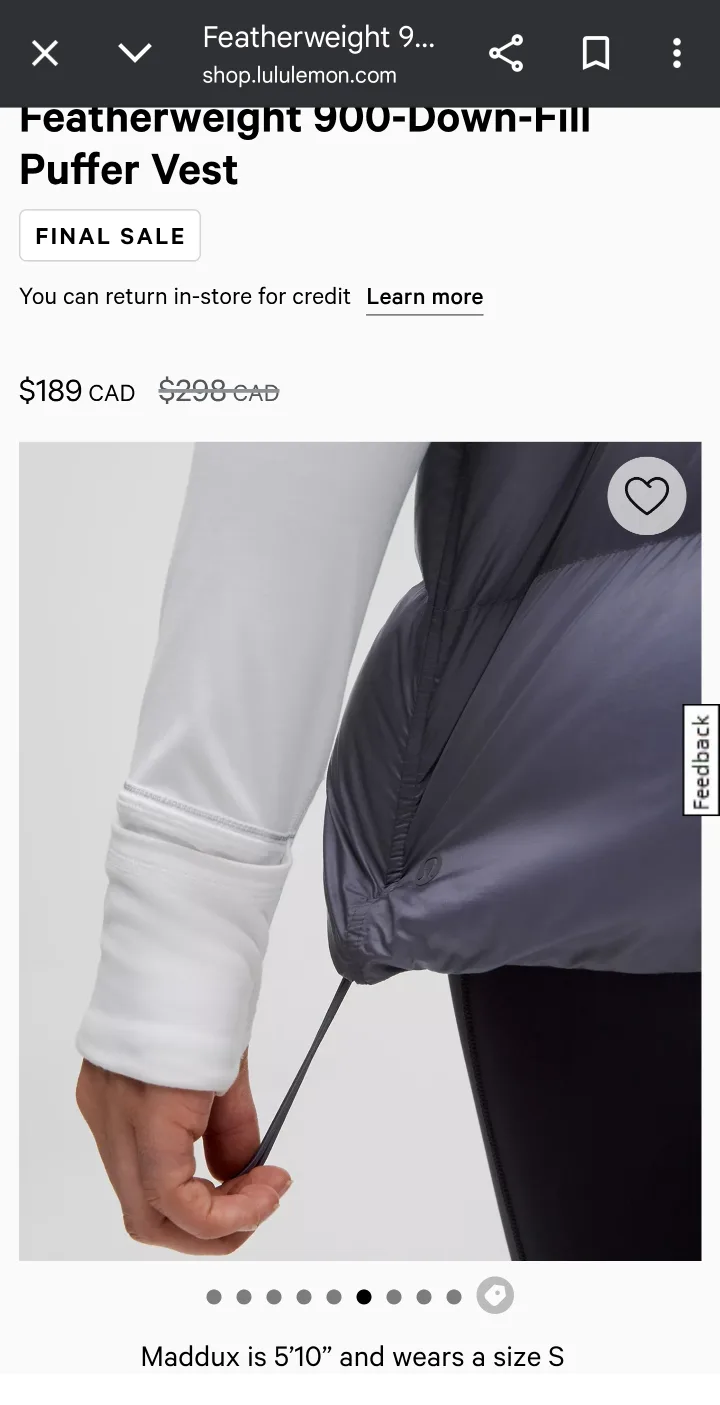Tap the FINAL SALE badge
720x1405 pixels.
[110, 235]
